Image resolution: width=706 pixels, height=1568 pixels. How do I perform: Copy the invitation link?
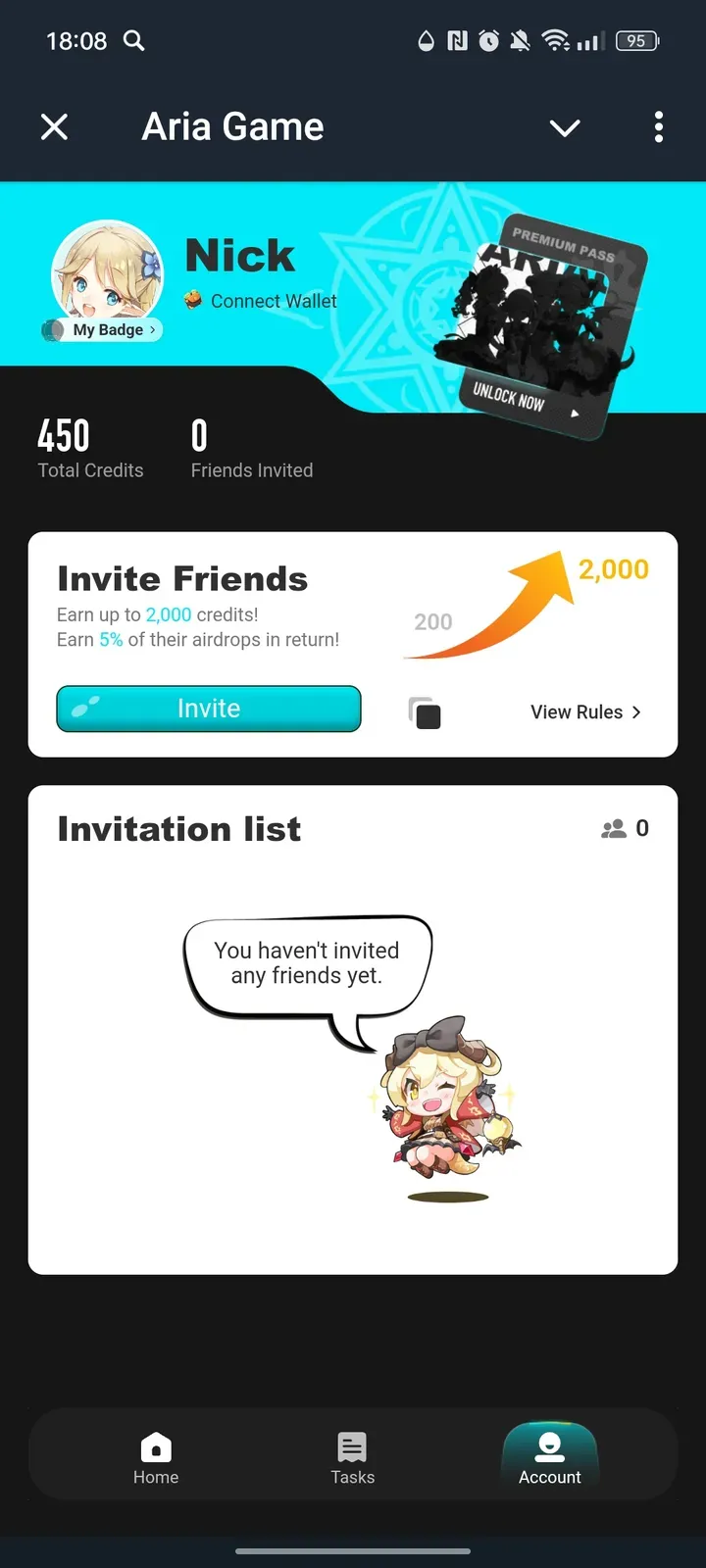click(425, 712)
